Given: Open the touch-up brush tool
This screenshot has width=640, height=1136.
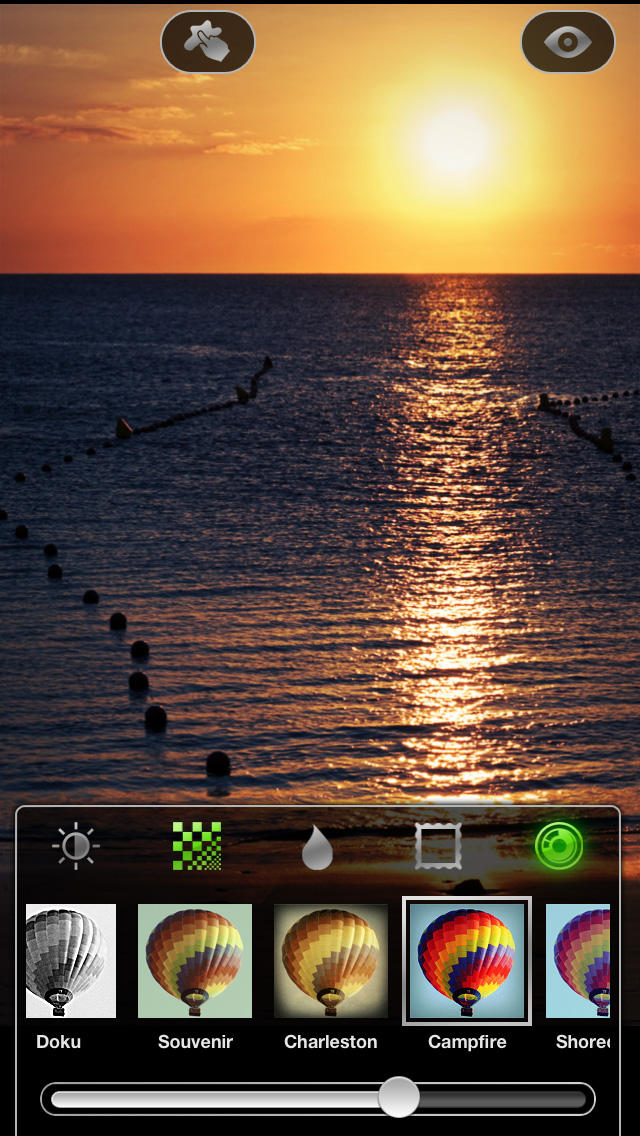Looking at the screenshot, I should pyautogui.click(x=208, y=42).
